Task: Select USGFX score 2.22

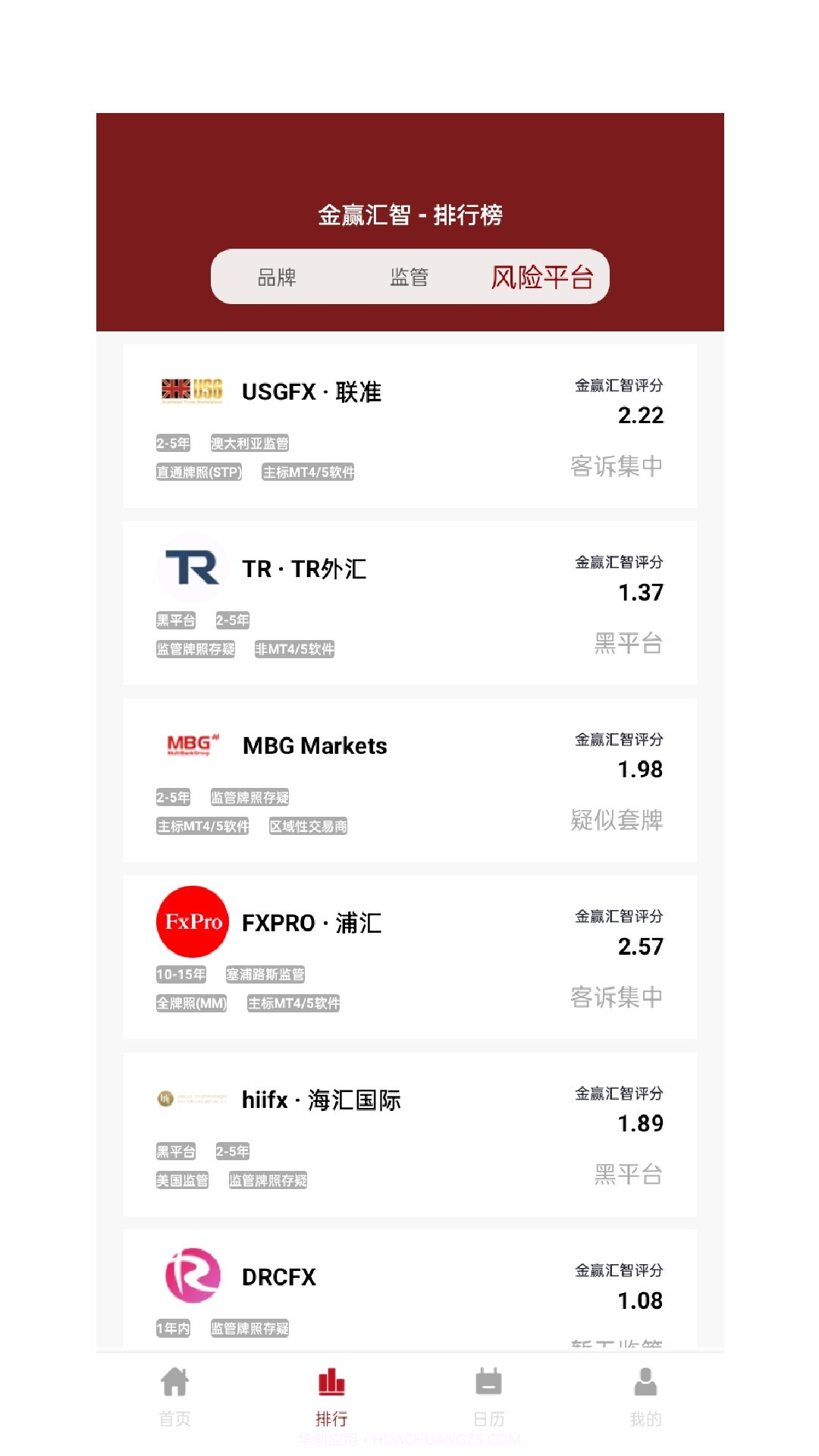Action: (x=639, y=416)
